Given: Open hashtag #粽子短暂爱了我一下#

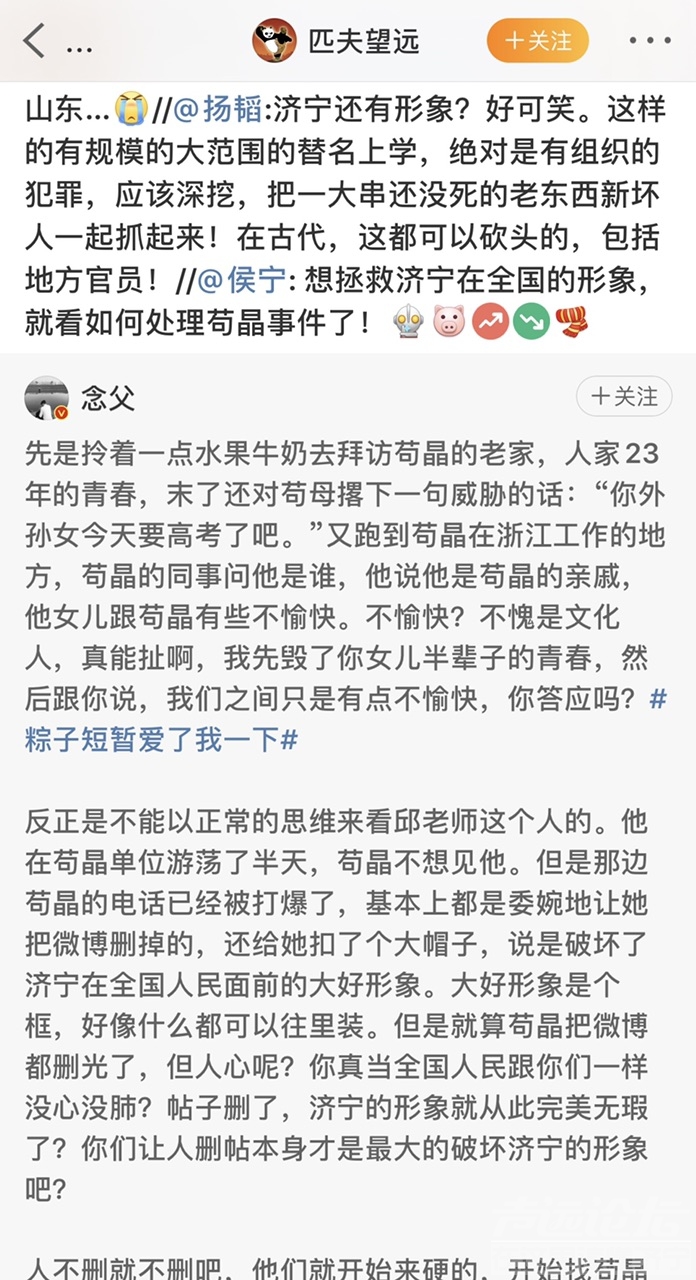Looking at the screenshot, I should [x=160, y=740].
